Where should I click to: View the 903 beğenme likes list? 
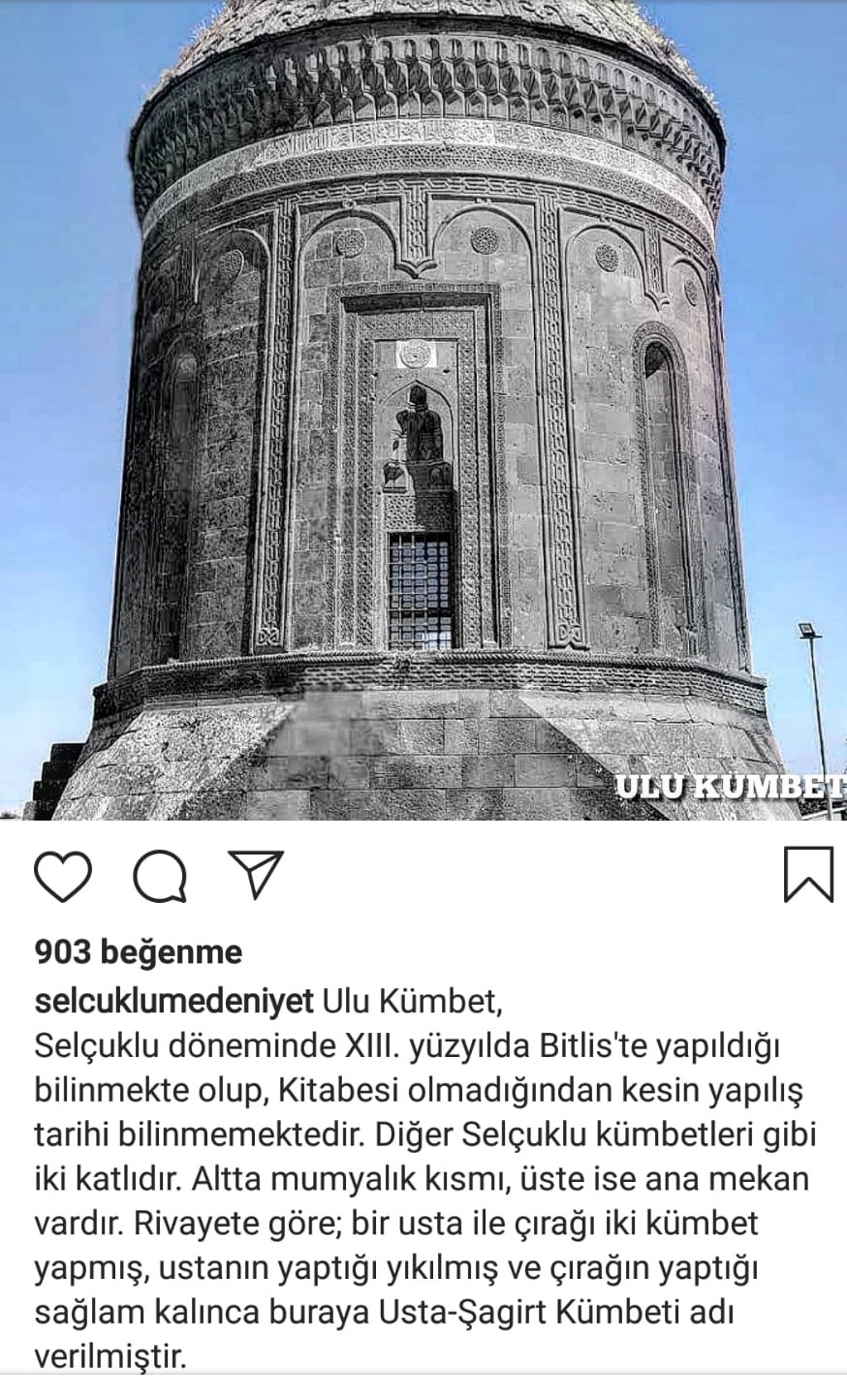click(x=139, y=952)
